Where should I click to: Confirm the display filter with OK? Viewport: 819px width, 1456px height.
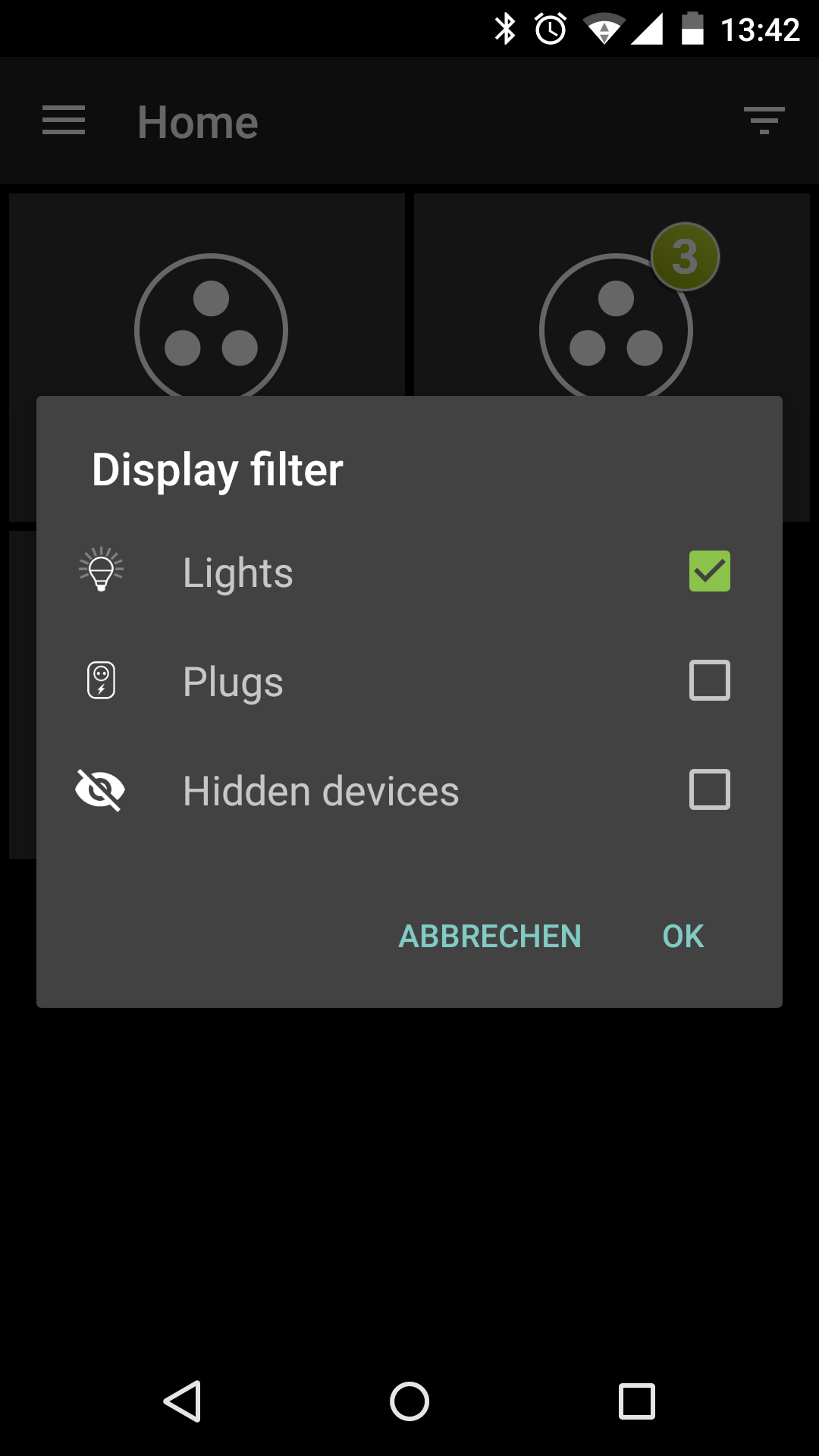tap(683, 936)
